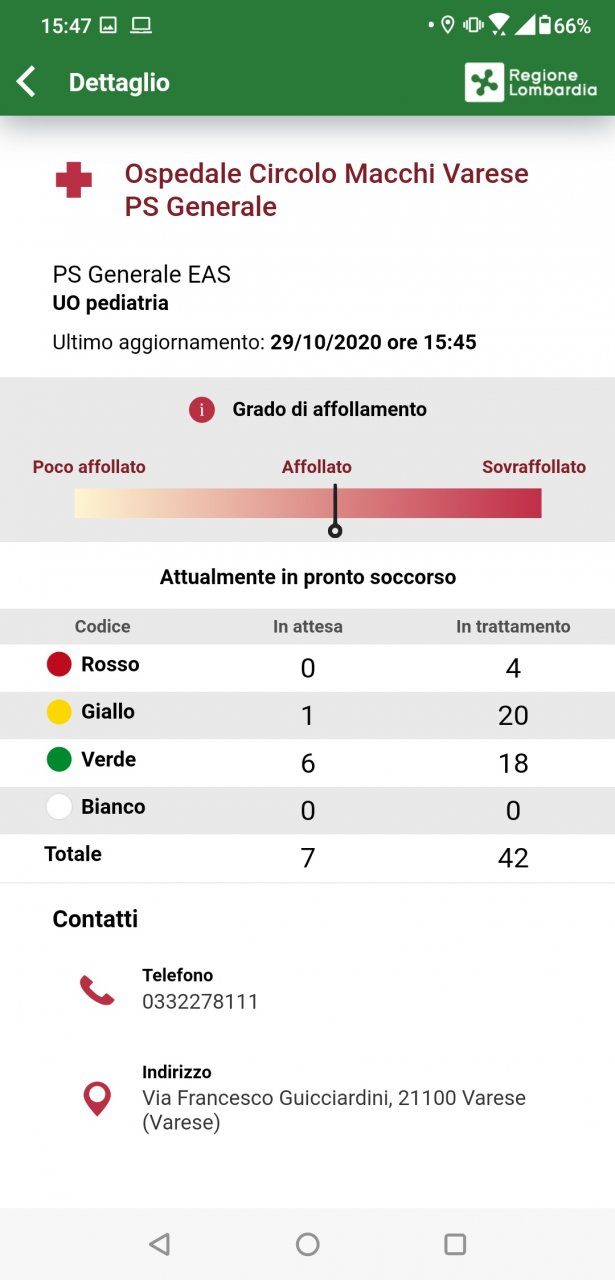Open crowding level info icon
615x1280 pixels.
pyautogui.click(x=202, y=410)
